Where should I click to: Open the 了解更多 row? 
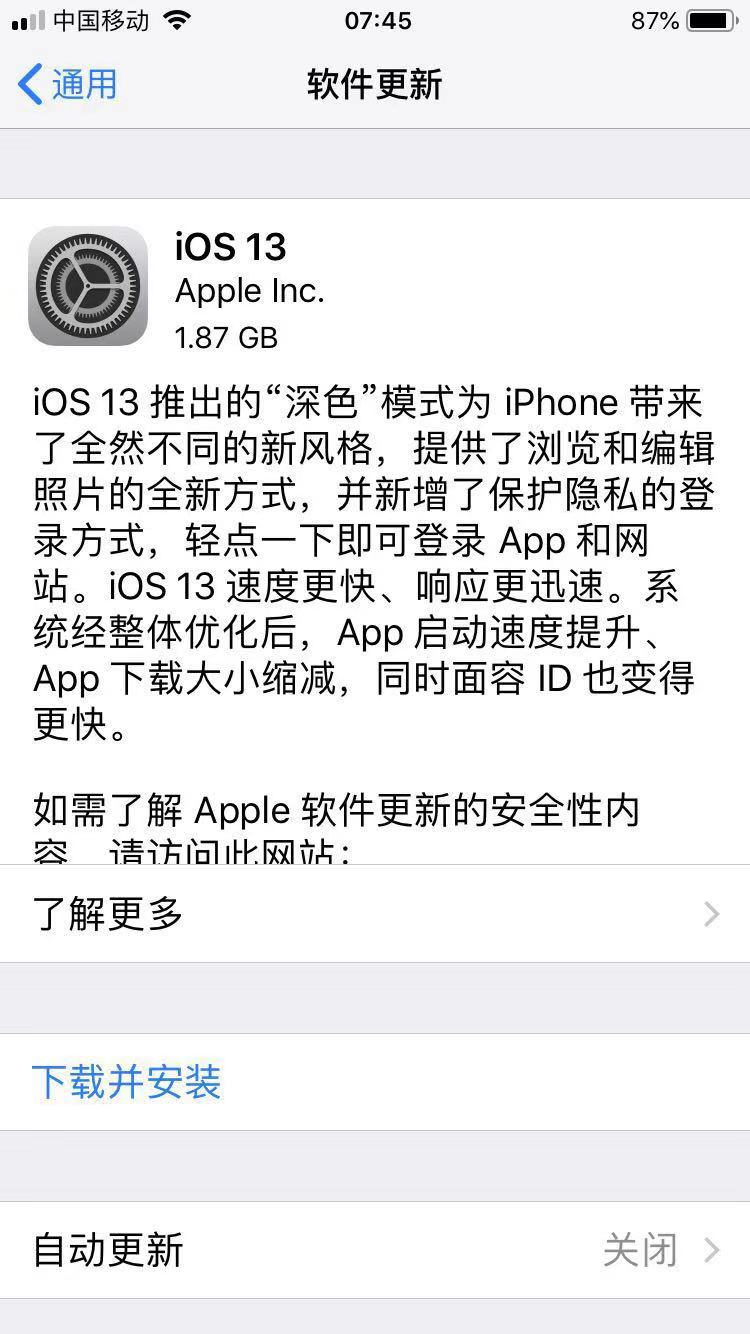click(375, 914)
